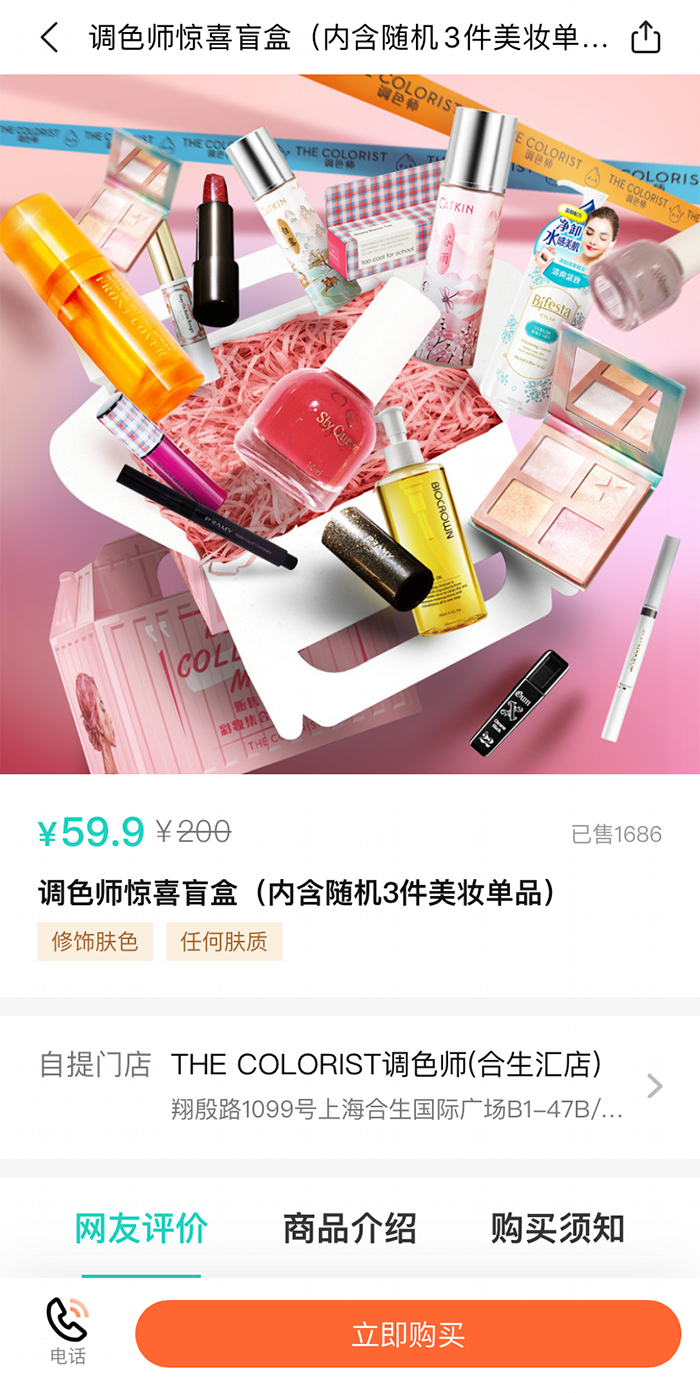Switch to the 购买须知 tab
This screenshot has width=700, height=1393.
pos(557,1229)
